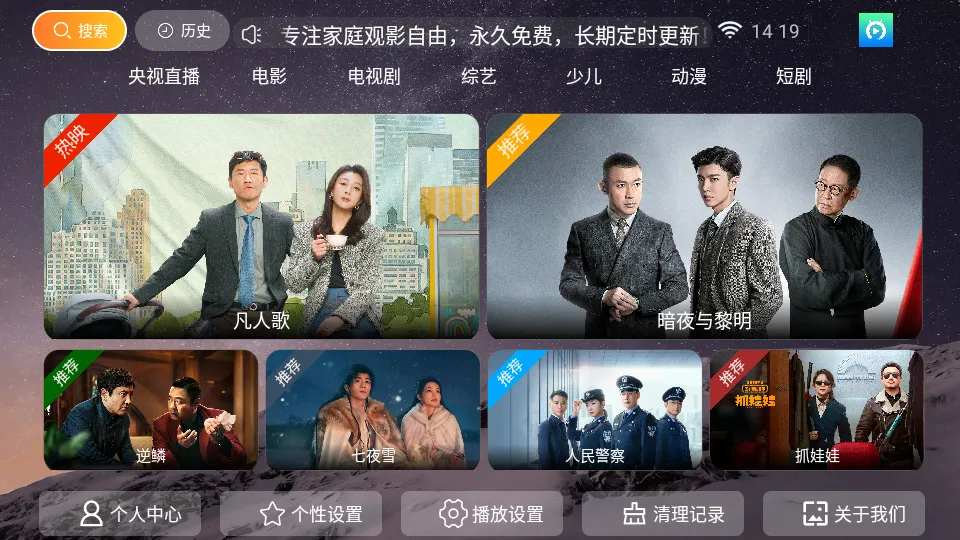Open the 抓娃娃 movie card

point(817,410)
